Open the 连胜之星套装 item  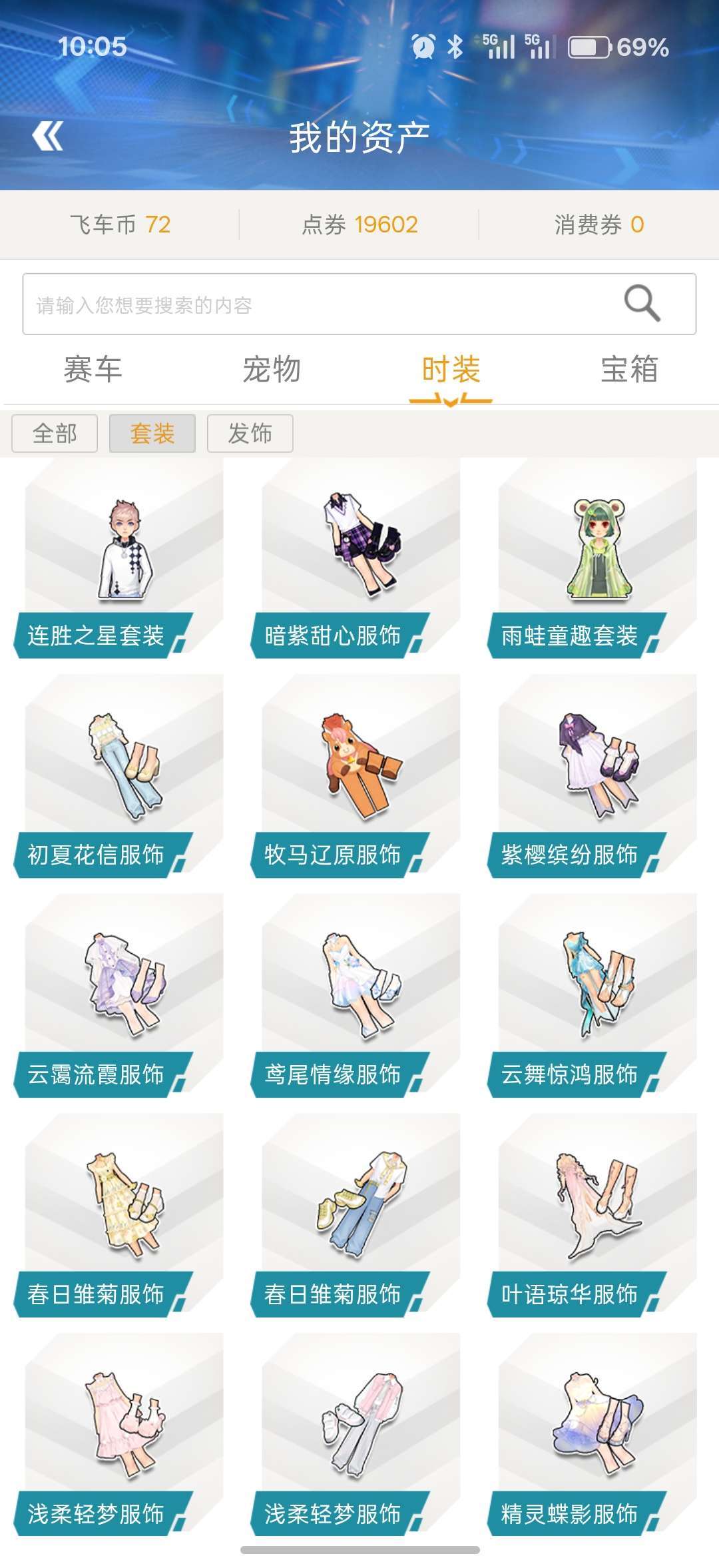pos(119,558)
